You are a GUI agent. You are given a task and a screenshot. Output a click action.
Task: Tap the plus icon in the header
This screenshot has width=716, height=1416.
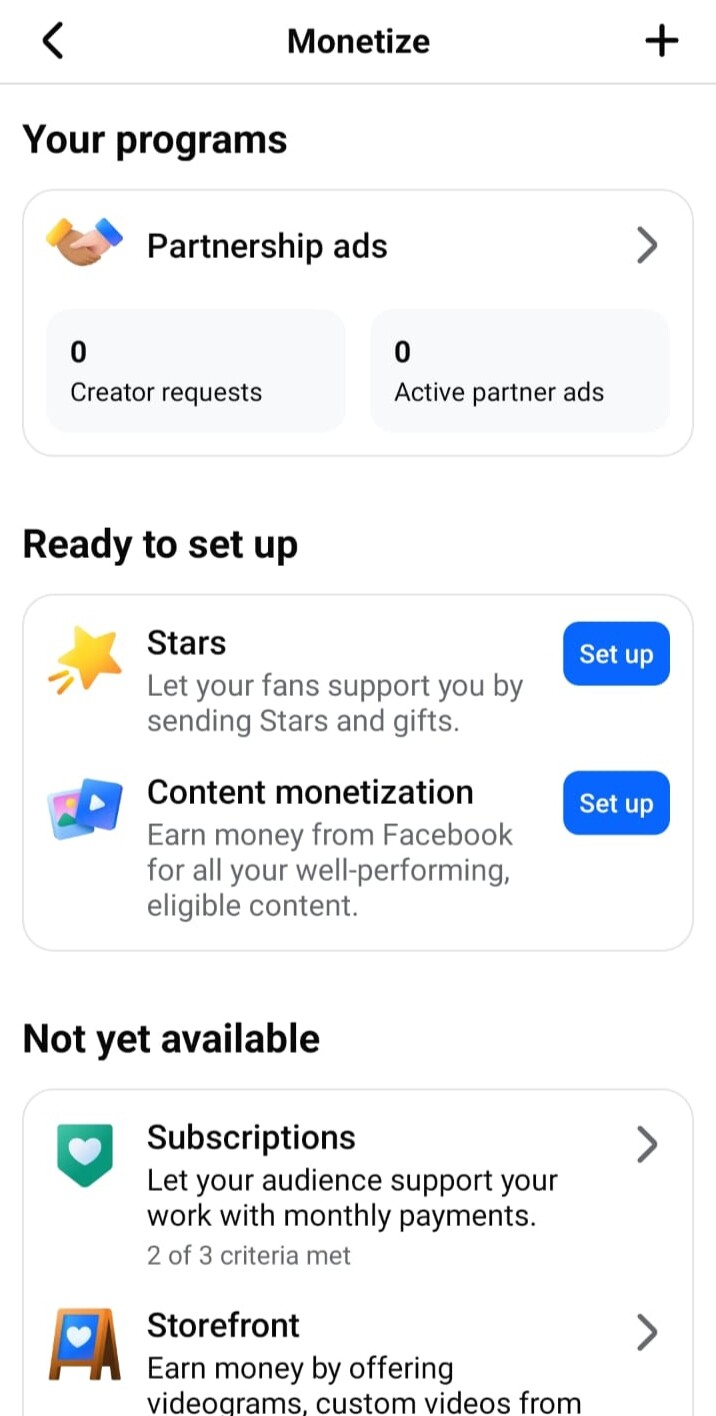tap(661, 42)
